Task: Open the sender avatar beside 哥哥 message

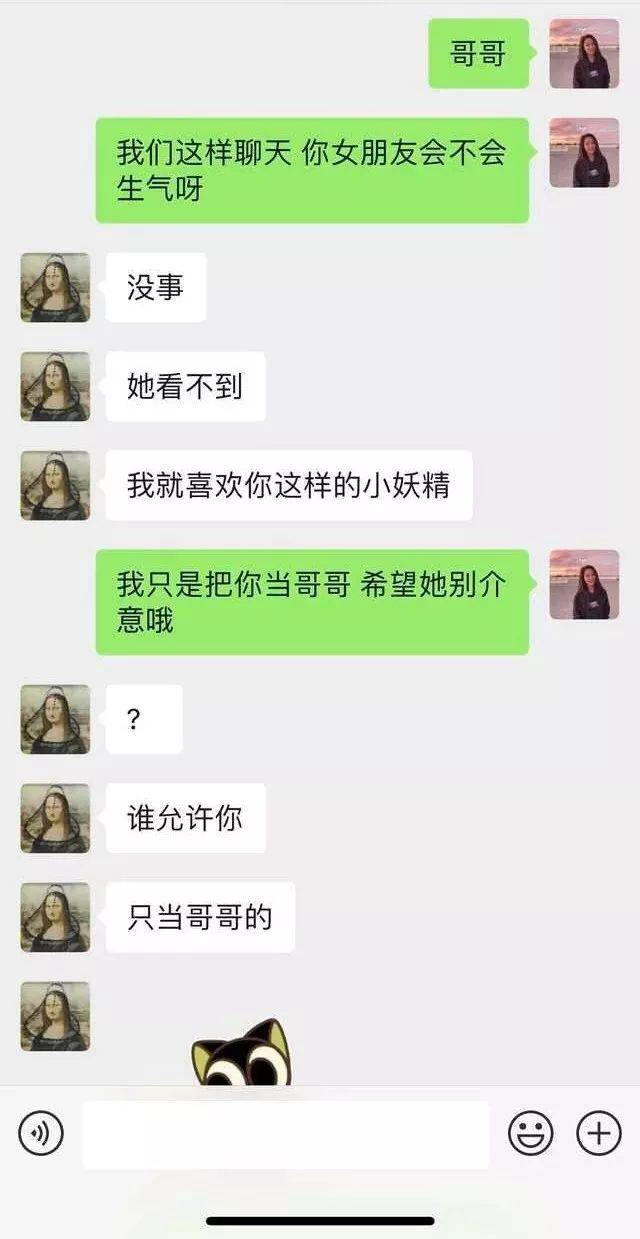Action: tap(584, 54)
